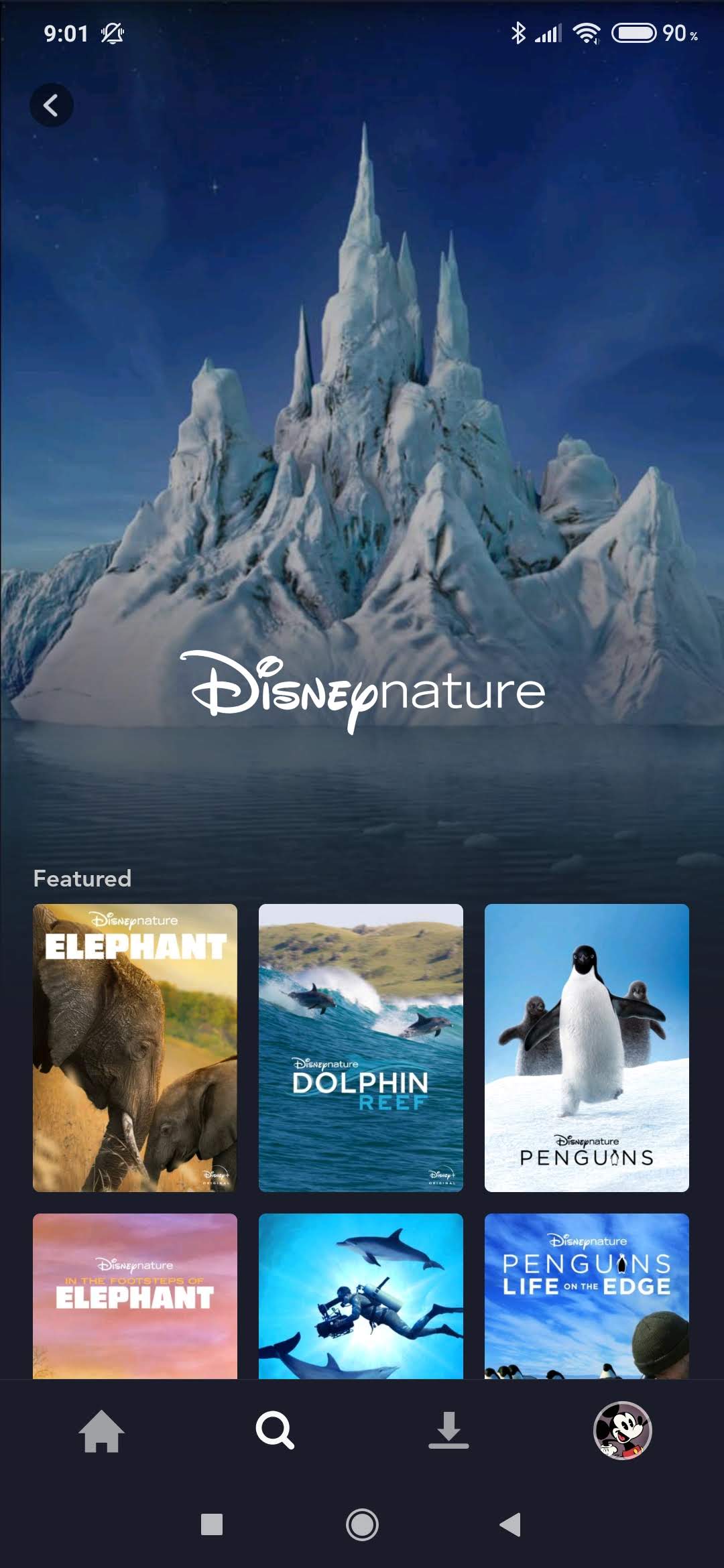Open the Elephant movie poster
The height and width of the screenshot is (1568, 724).
coord(133,1047)
